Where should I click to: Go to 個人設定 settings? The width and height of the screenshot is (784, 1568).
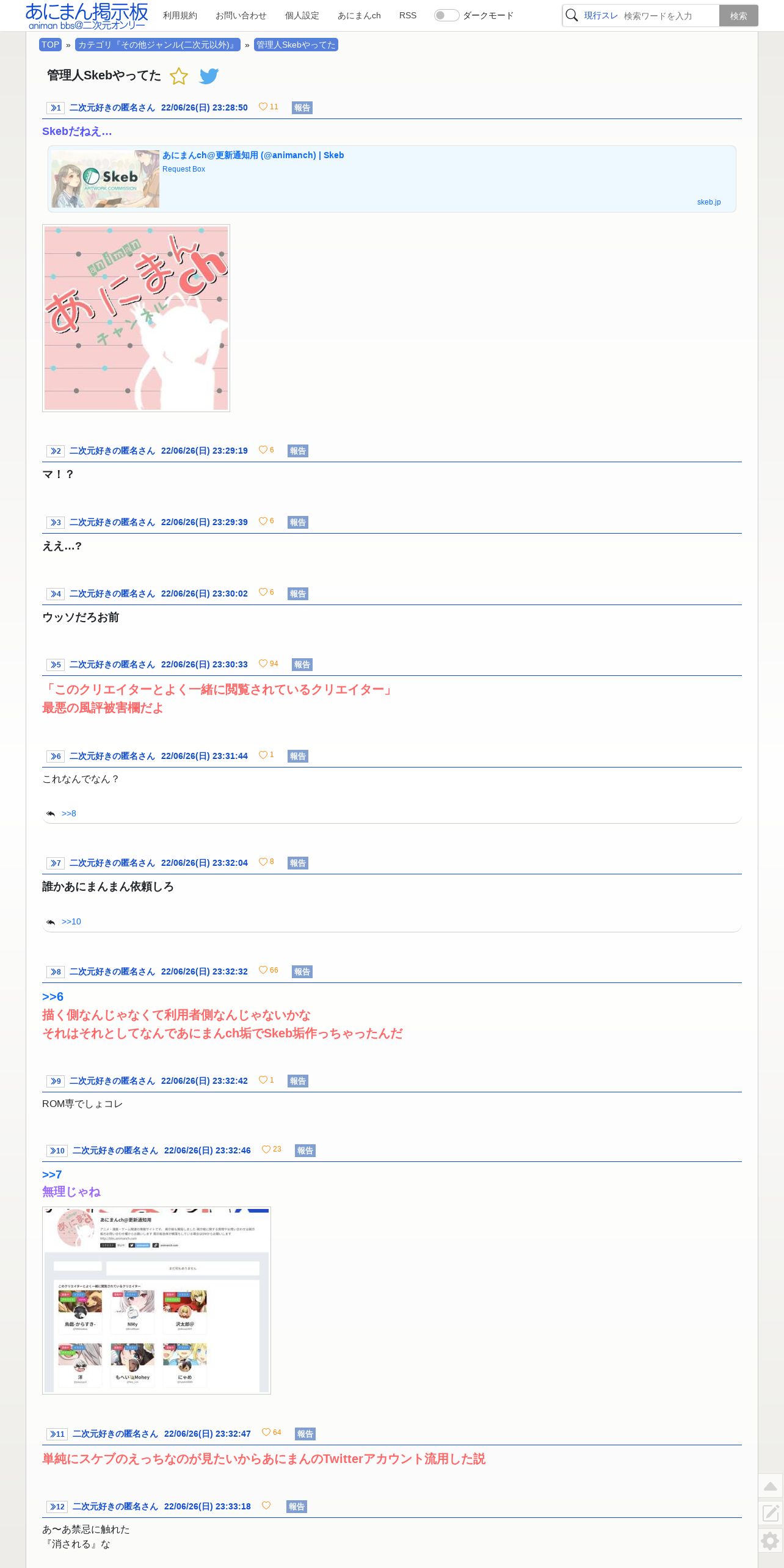click(302, 15)
